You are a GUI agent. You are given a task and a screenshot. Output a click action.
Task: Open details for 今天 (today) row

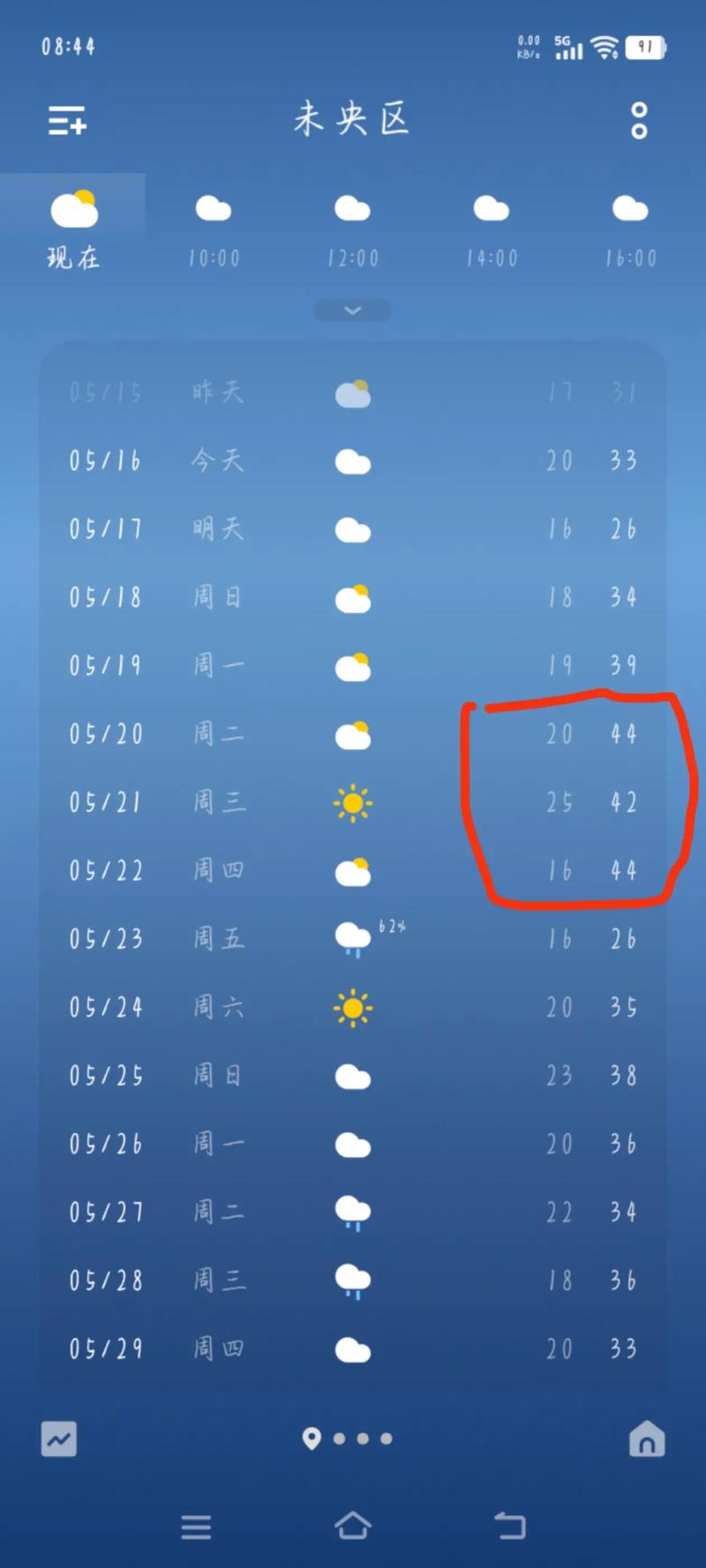(x=352, y=460)
